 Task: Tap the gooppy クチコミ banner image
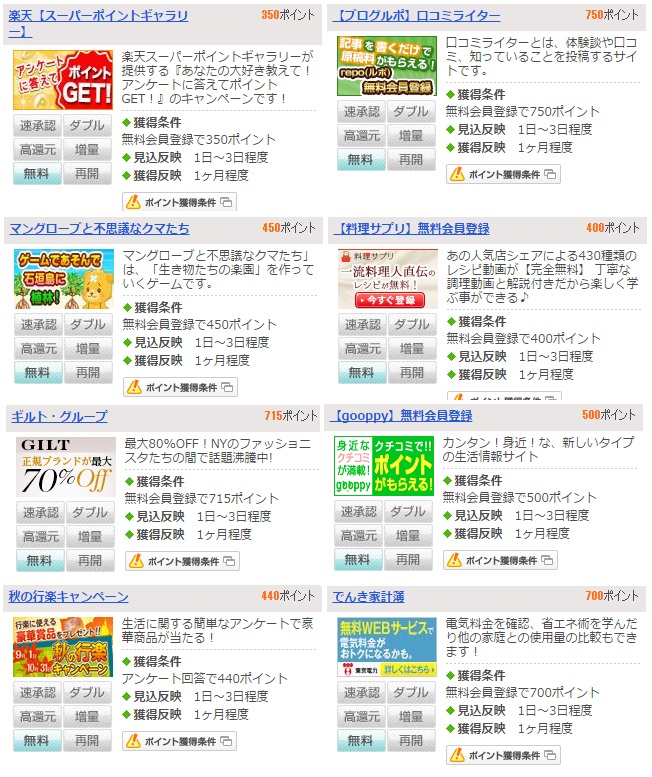[x=384, y=467]
